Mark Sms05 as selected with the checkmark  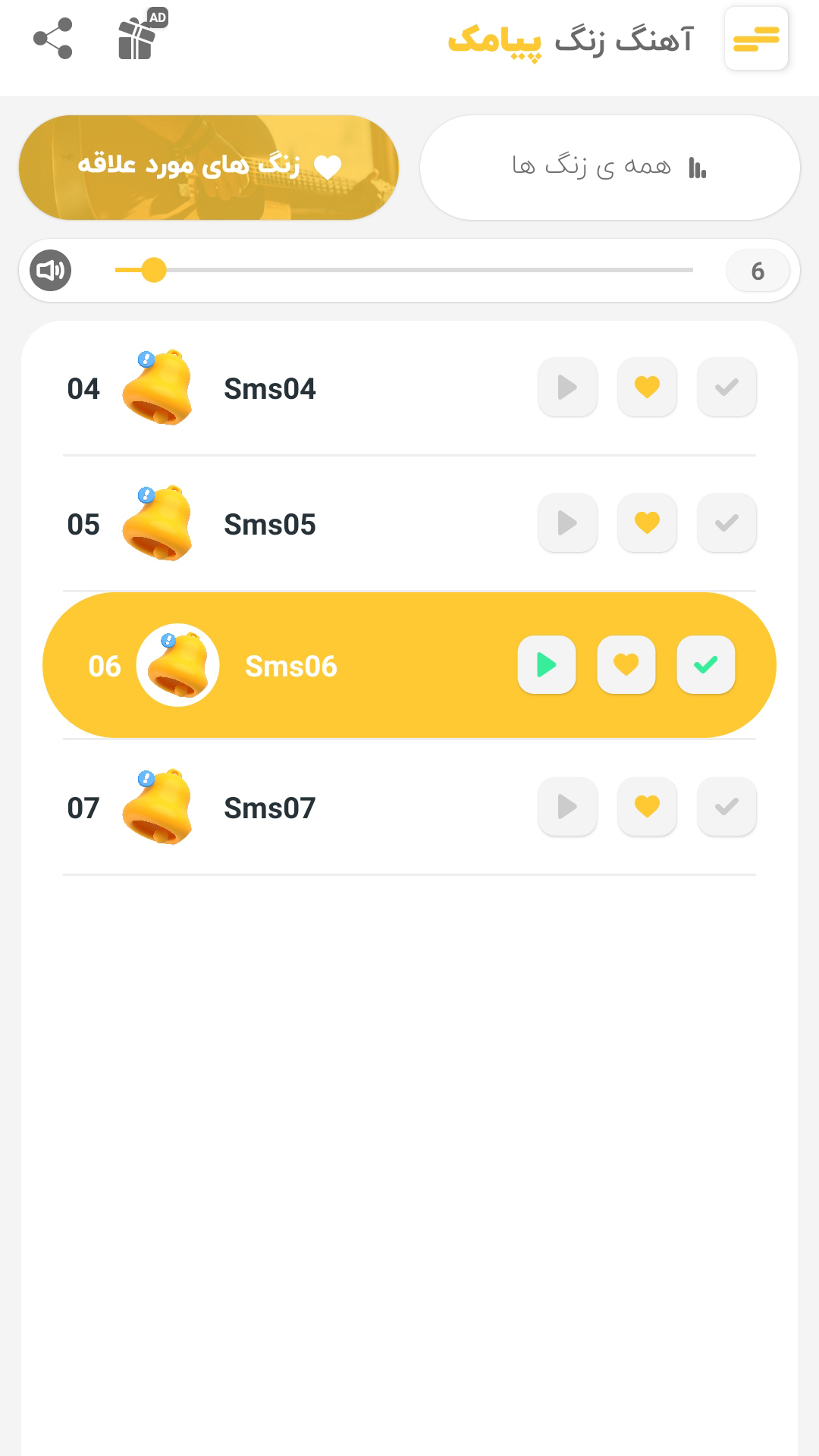coord(726,522)
